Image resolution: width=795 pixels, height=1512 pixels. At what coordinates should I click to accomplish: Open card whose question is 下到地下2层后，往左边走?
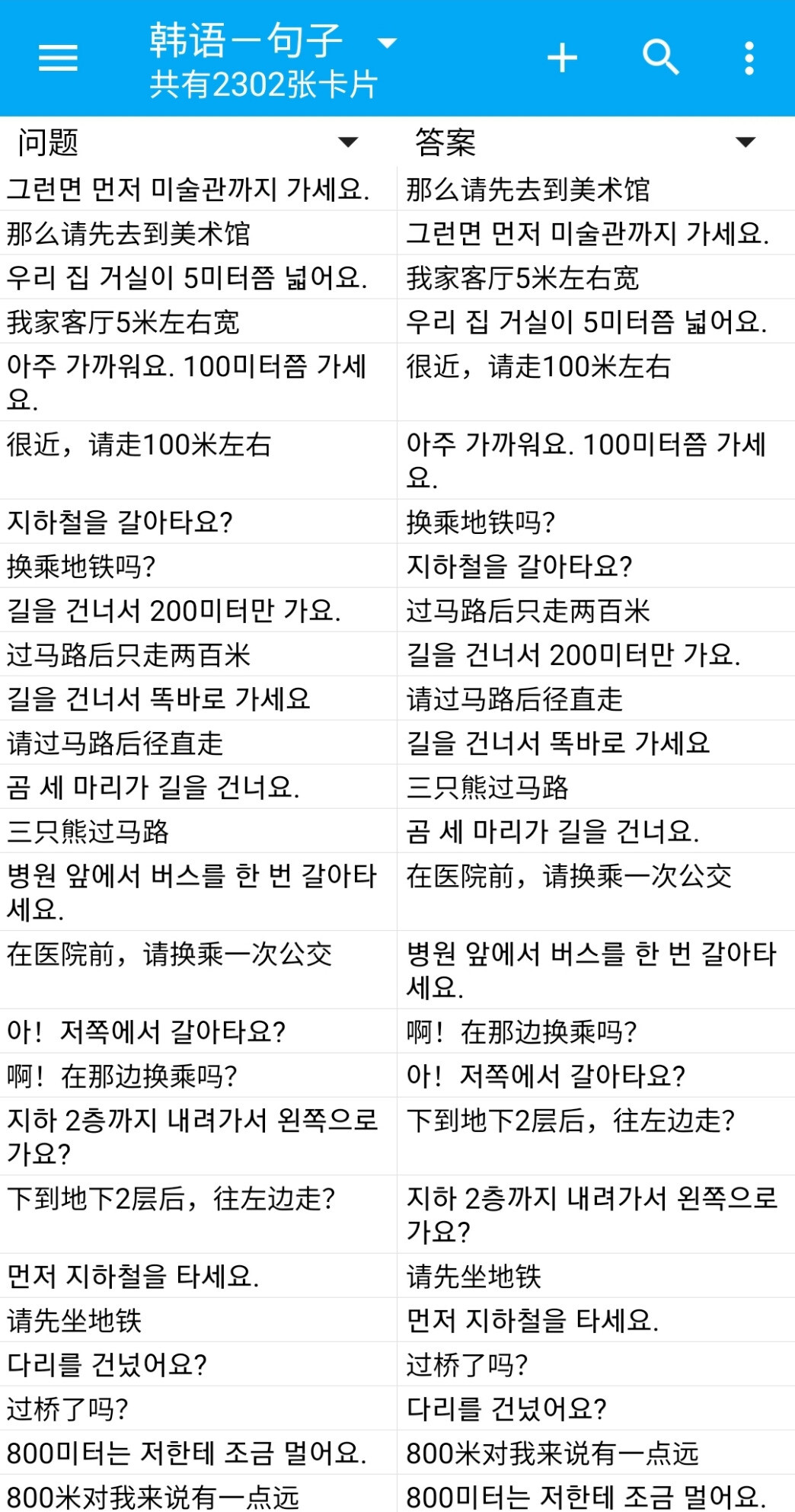click(x=397, y=1214)
